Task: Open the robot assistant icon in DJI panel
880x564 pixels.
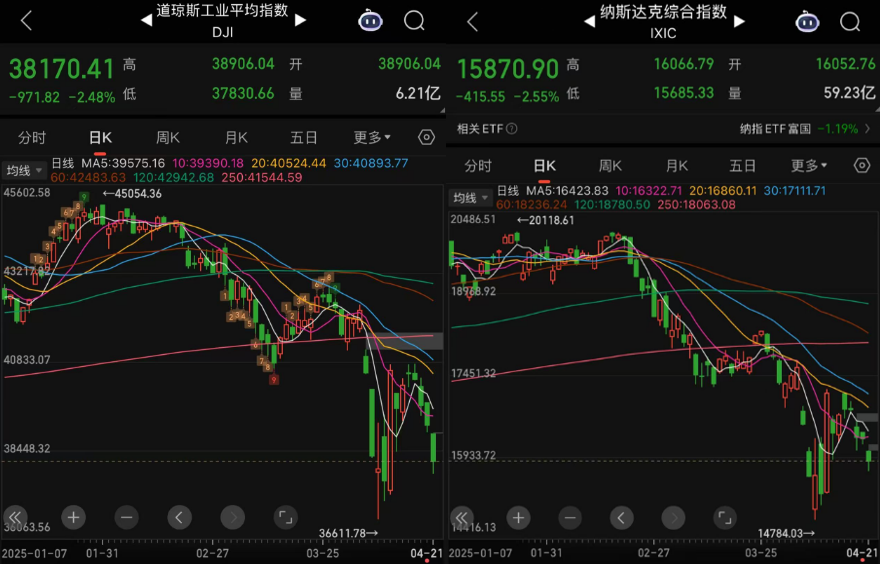Action: coord(370,20)
